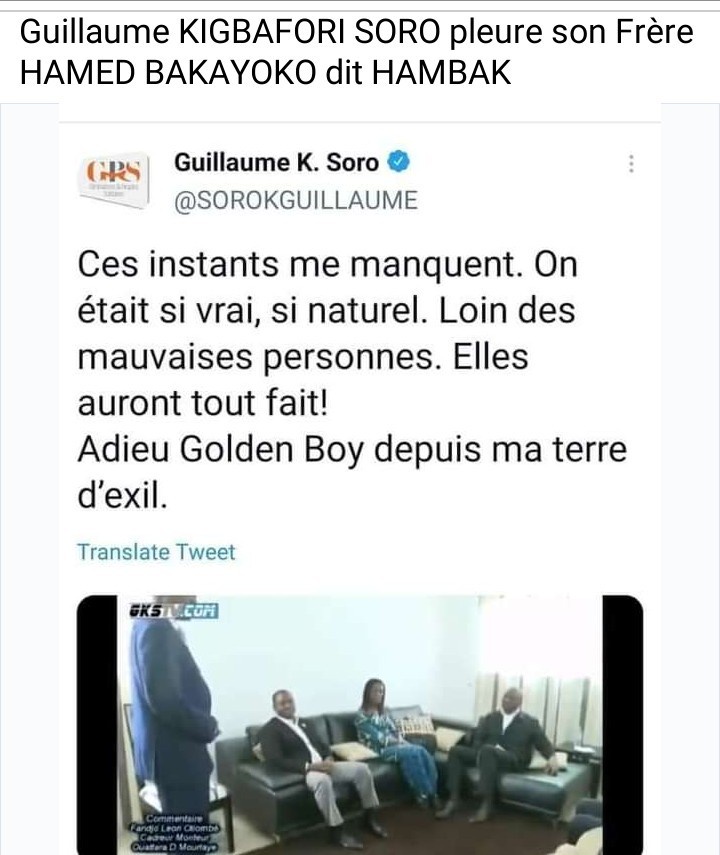Viewport: 720px width, 855px height.
Task: Open the tweet screenshot image in the post
Action: coord(360,480)
